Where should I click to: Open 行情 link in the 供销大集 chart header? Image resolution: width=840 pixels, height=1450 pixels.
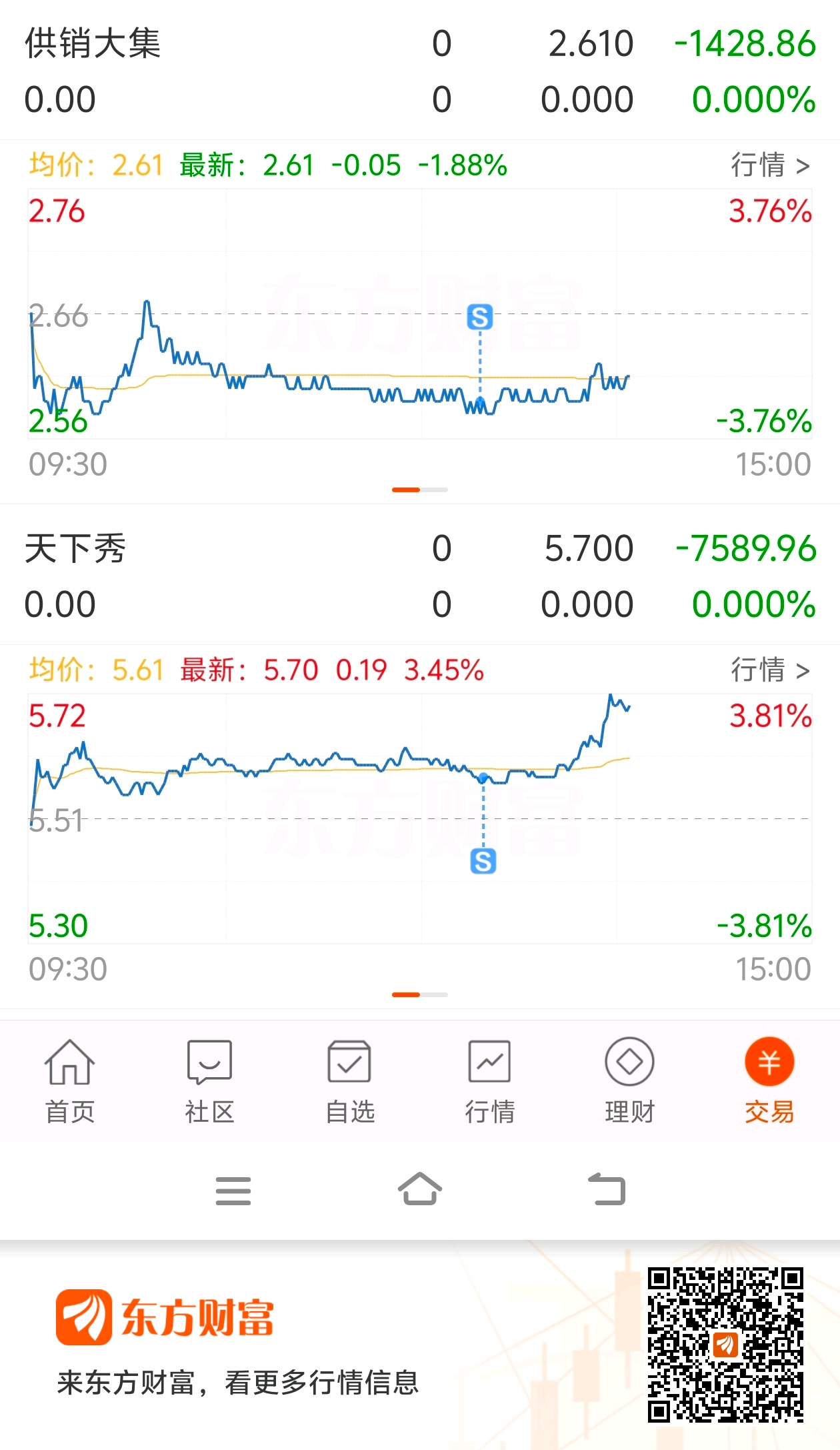coord(769,165)
